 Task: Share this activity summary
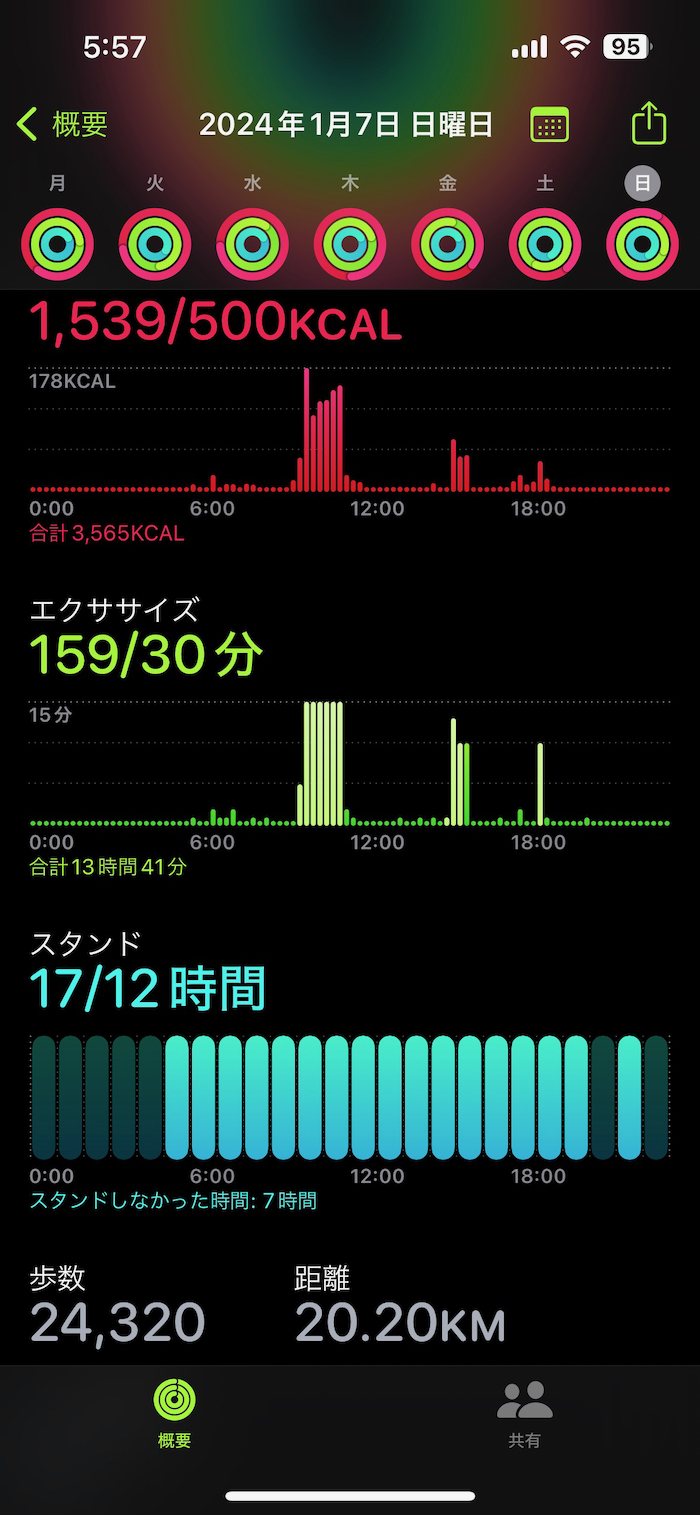[x=649, y=124]
